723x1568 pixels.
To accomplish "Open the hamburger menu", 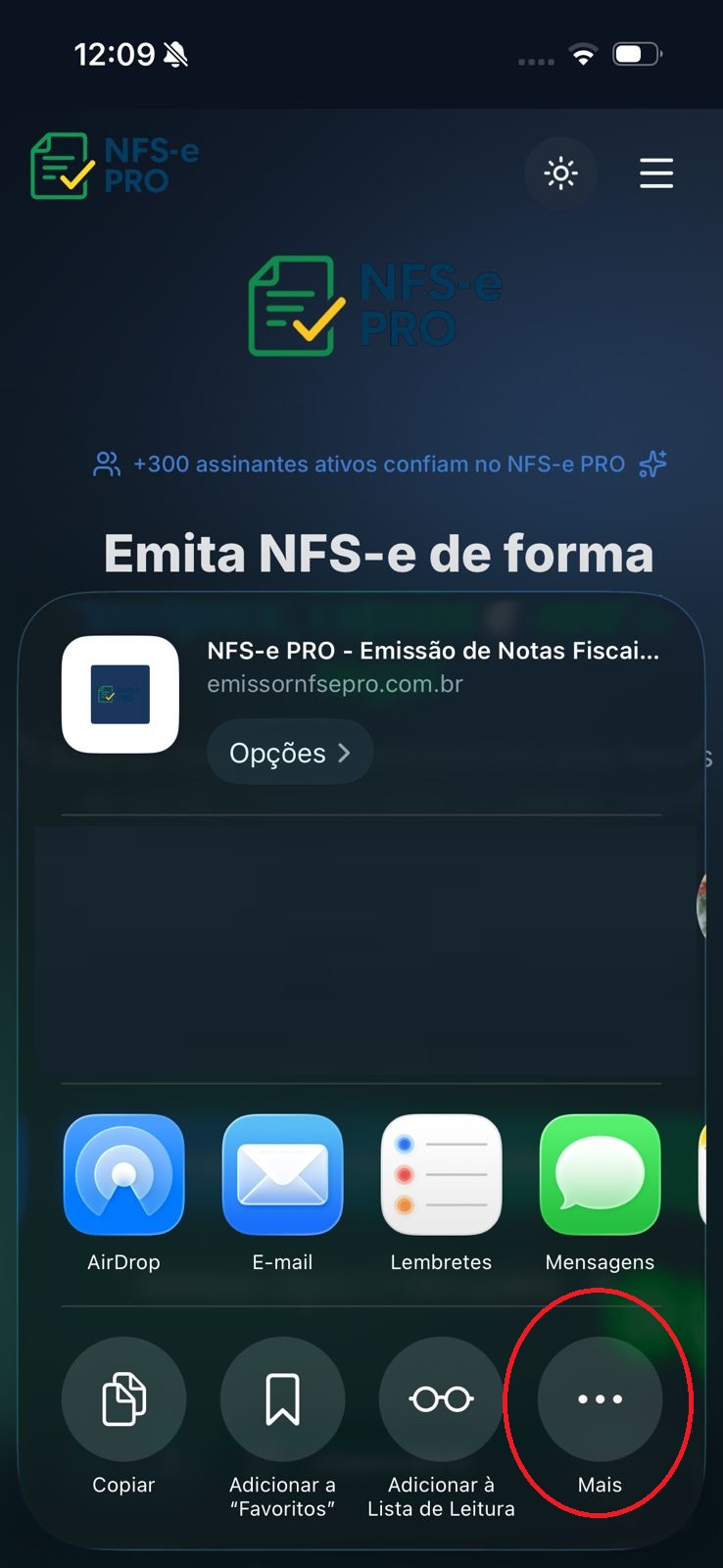I will pyautogui.click(x=655, y=173).
